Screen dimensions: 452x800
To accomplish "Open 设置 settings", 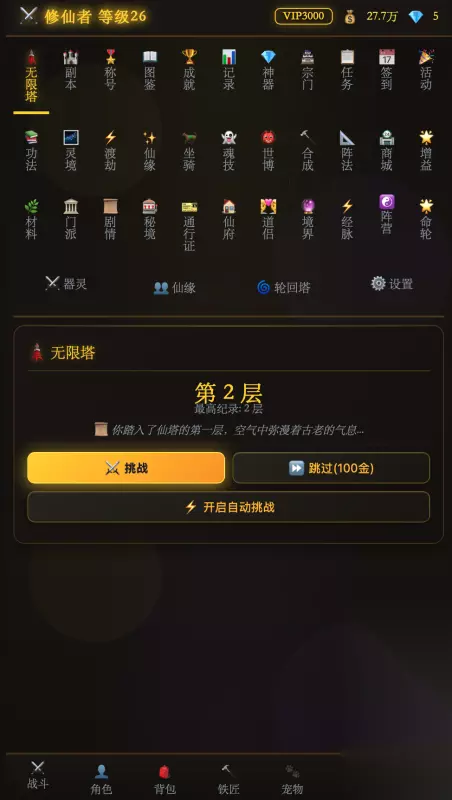I will point(392,284).
